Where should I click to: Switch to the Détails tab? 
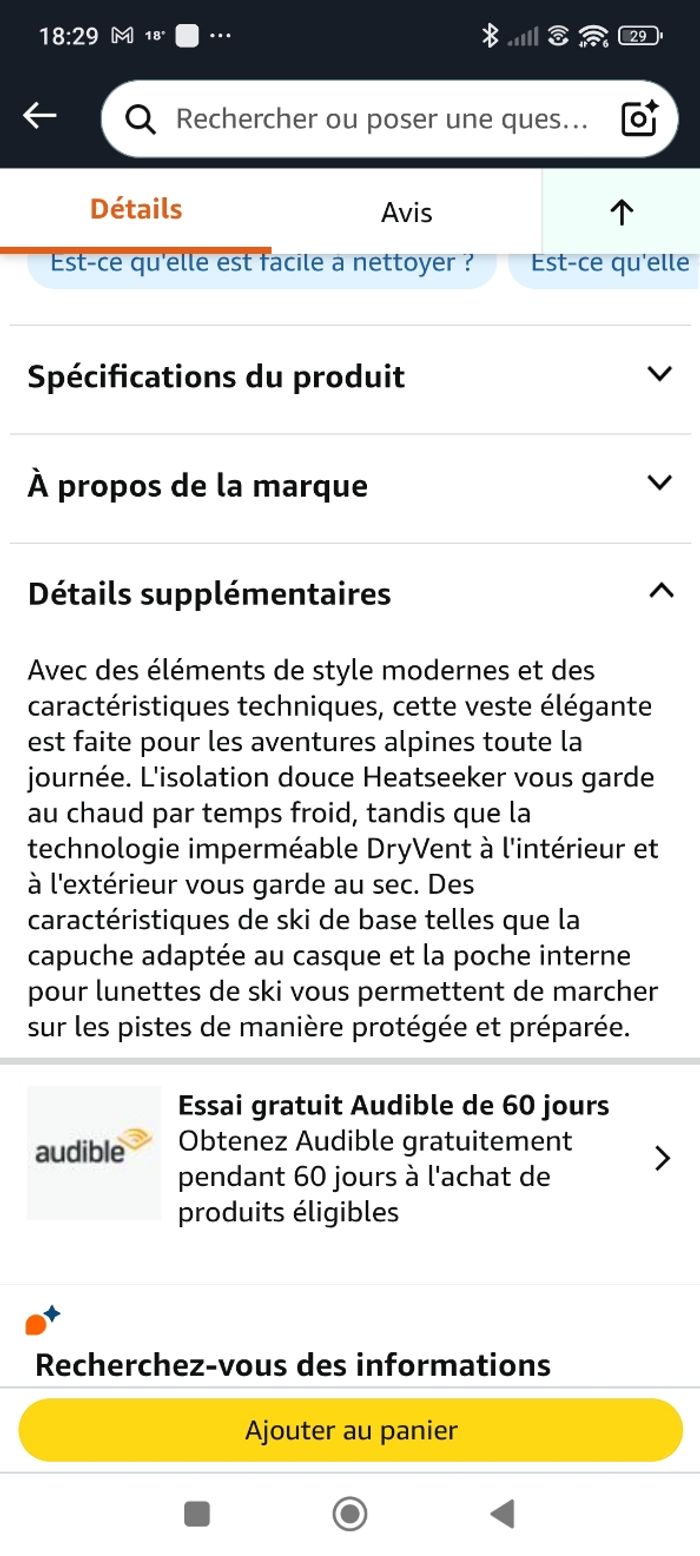(x=136, y=210)
